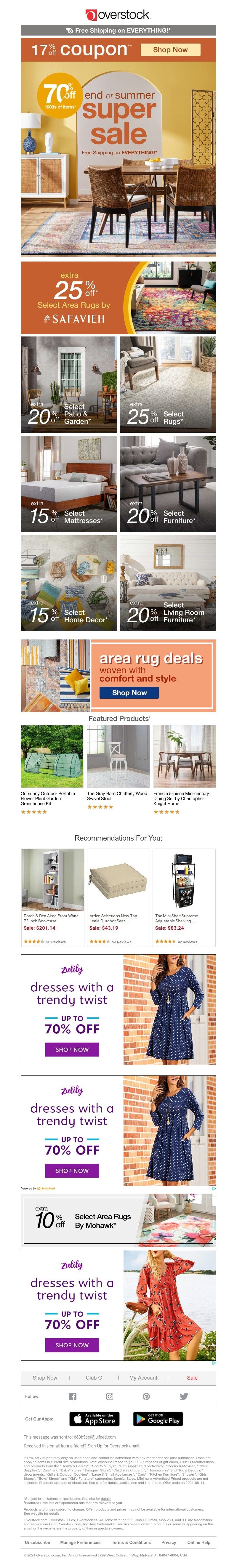This screenshot has height=1568, width=237.
Task: Tap Shop Now on area rug deals banner
Action: tap(130, 693)
